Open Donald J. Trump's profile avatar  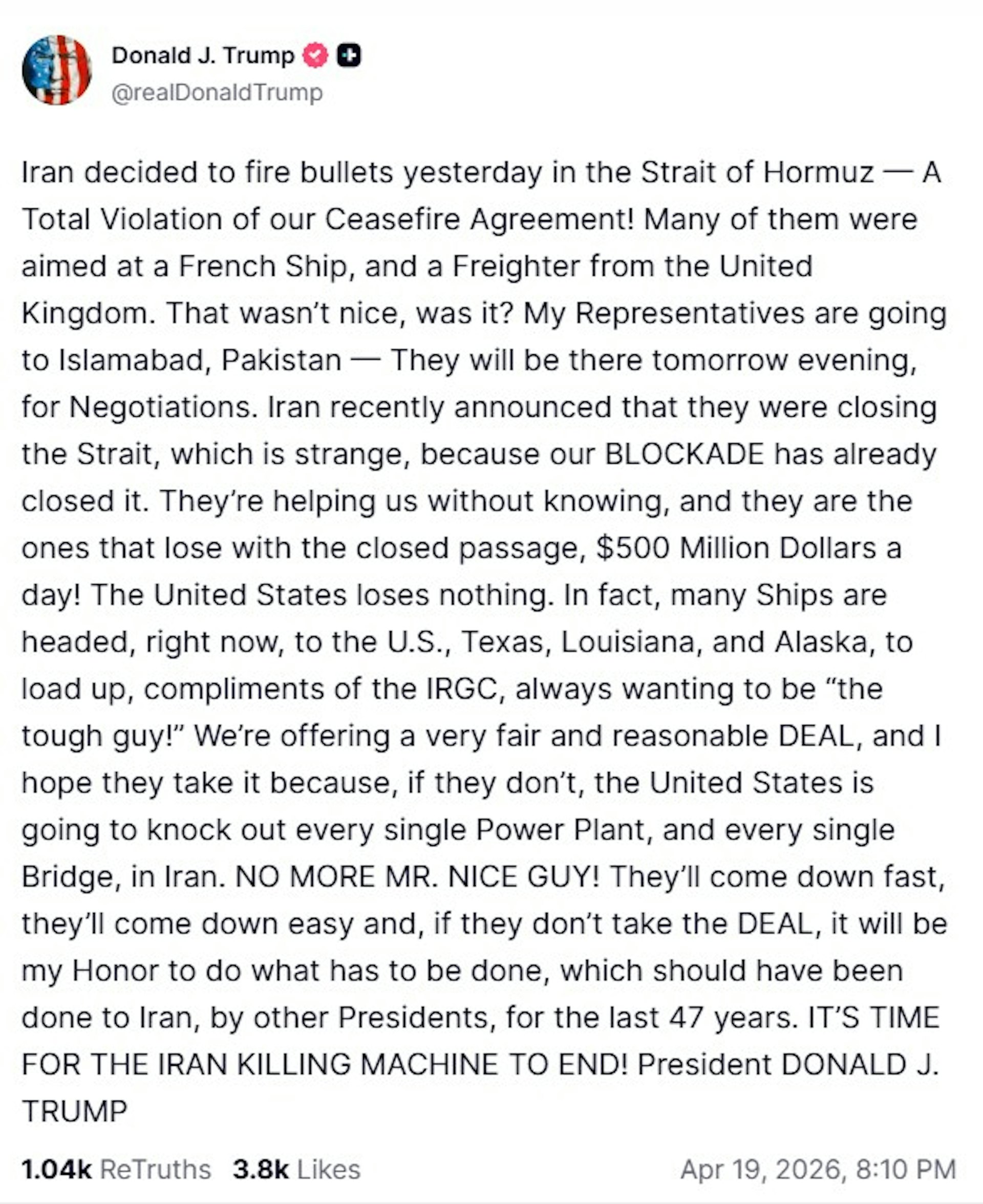coord(57,71)
